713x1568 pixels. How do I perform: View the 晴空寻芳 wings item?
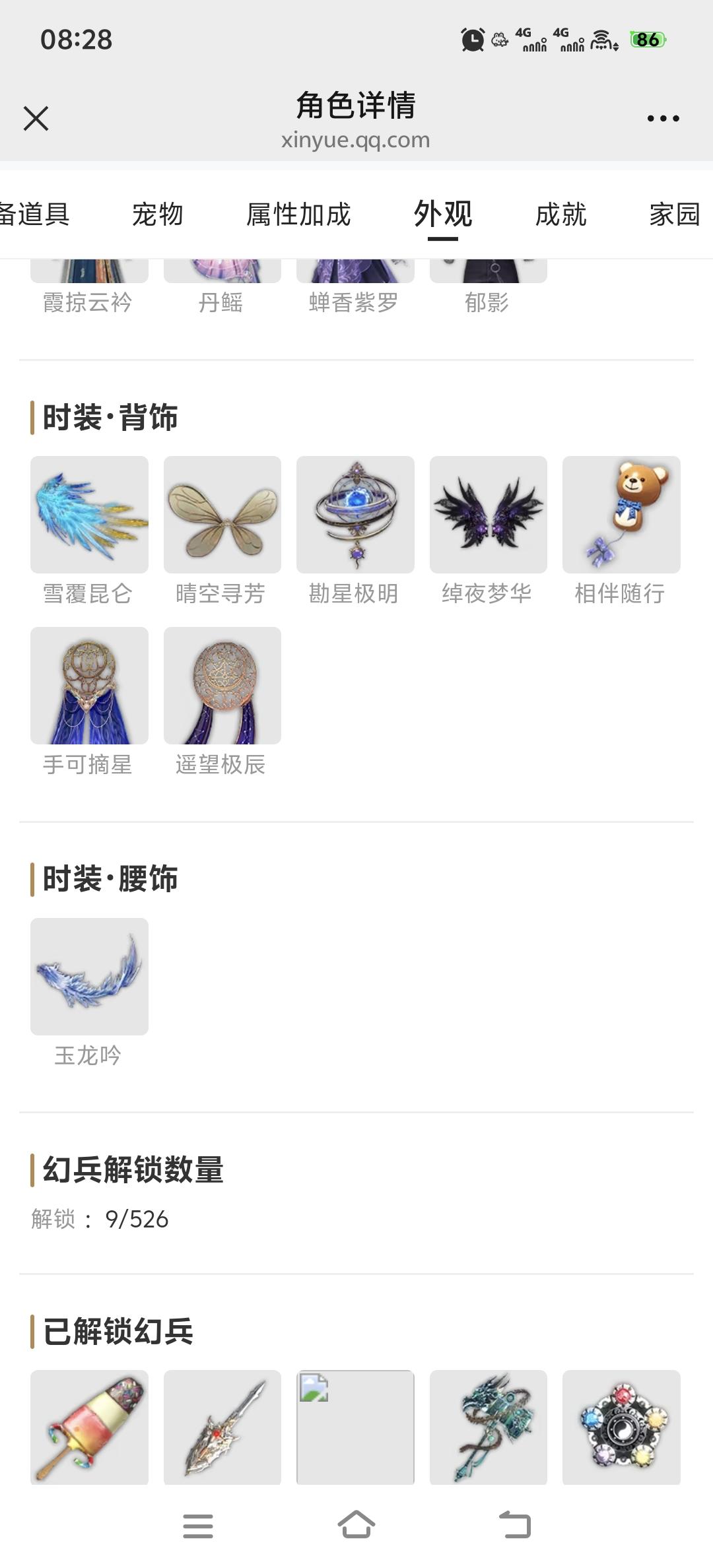(222, 515)
